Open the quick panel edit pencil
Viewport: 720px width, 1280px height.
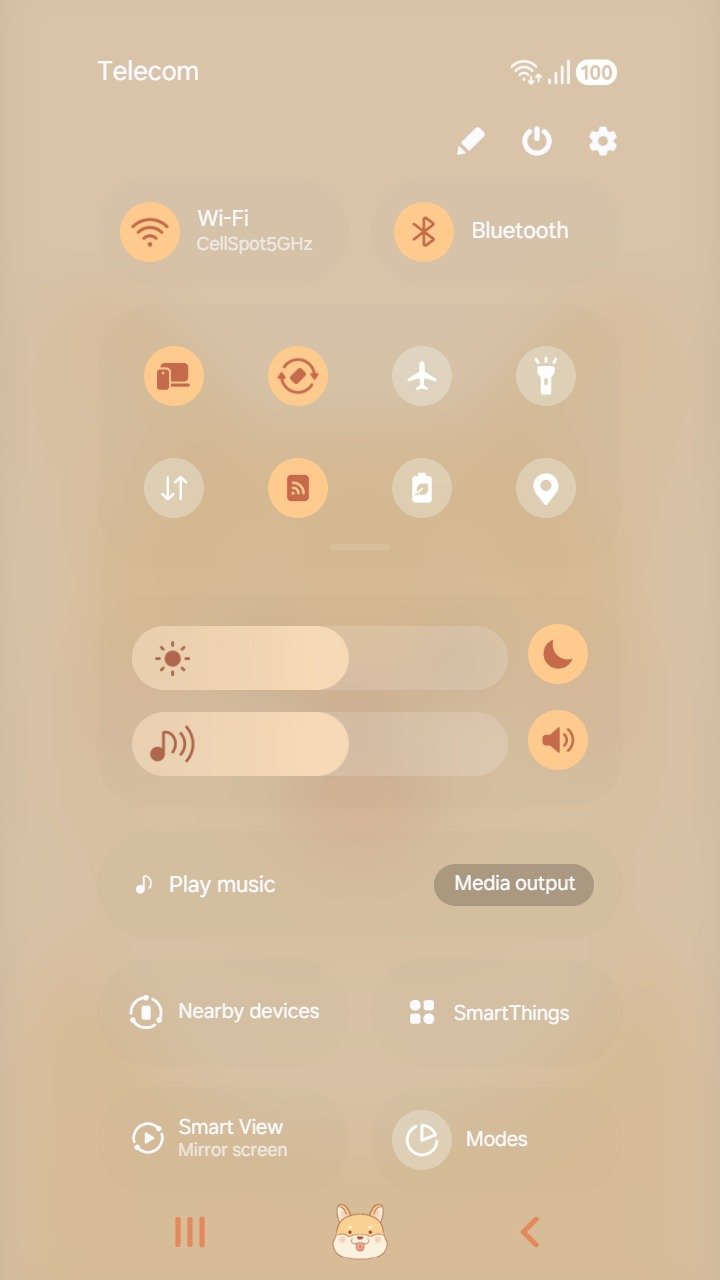(470, 141)
